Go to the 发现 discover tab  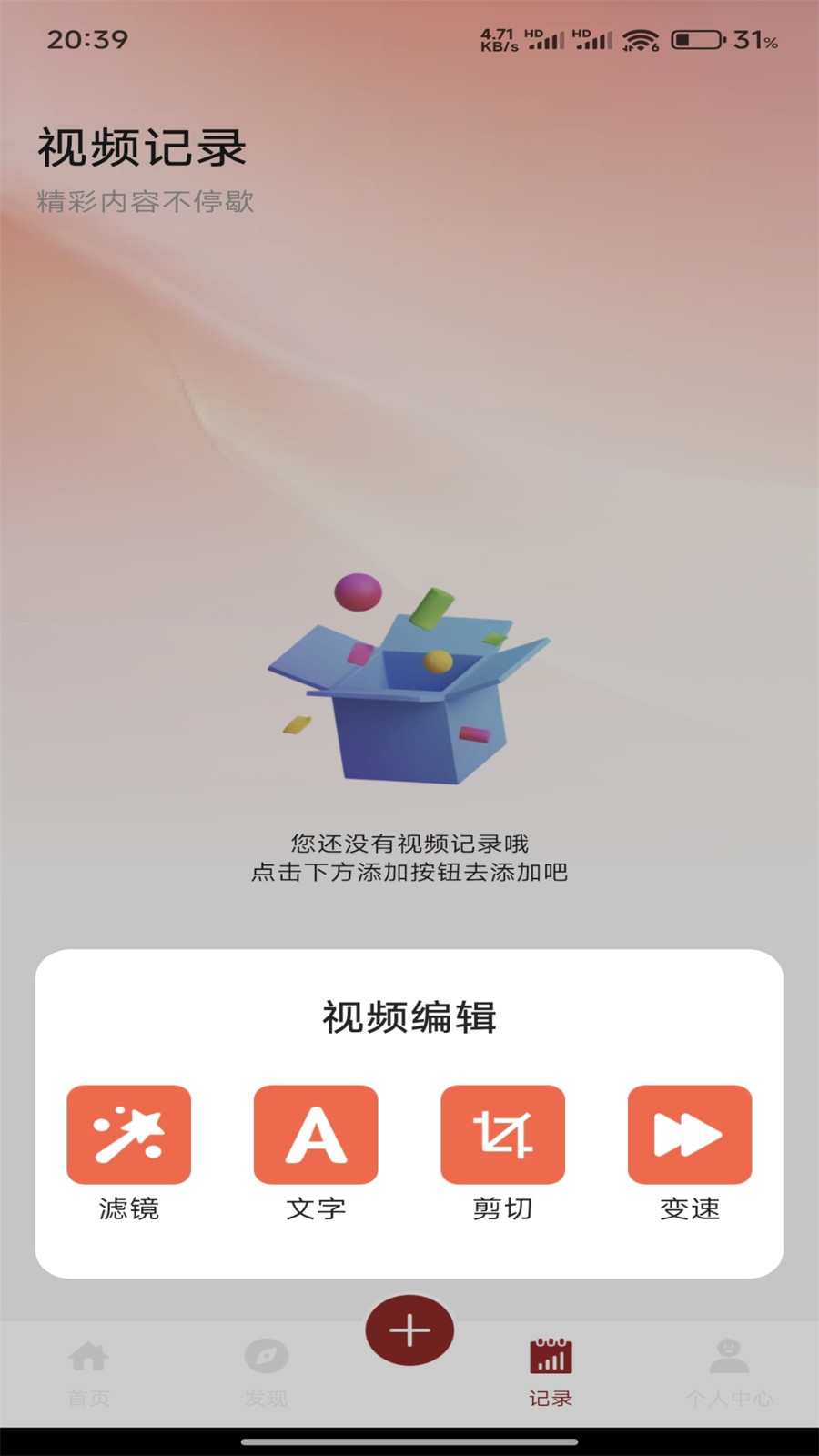pos(266,1373)
